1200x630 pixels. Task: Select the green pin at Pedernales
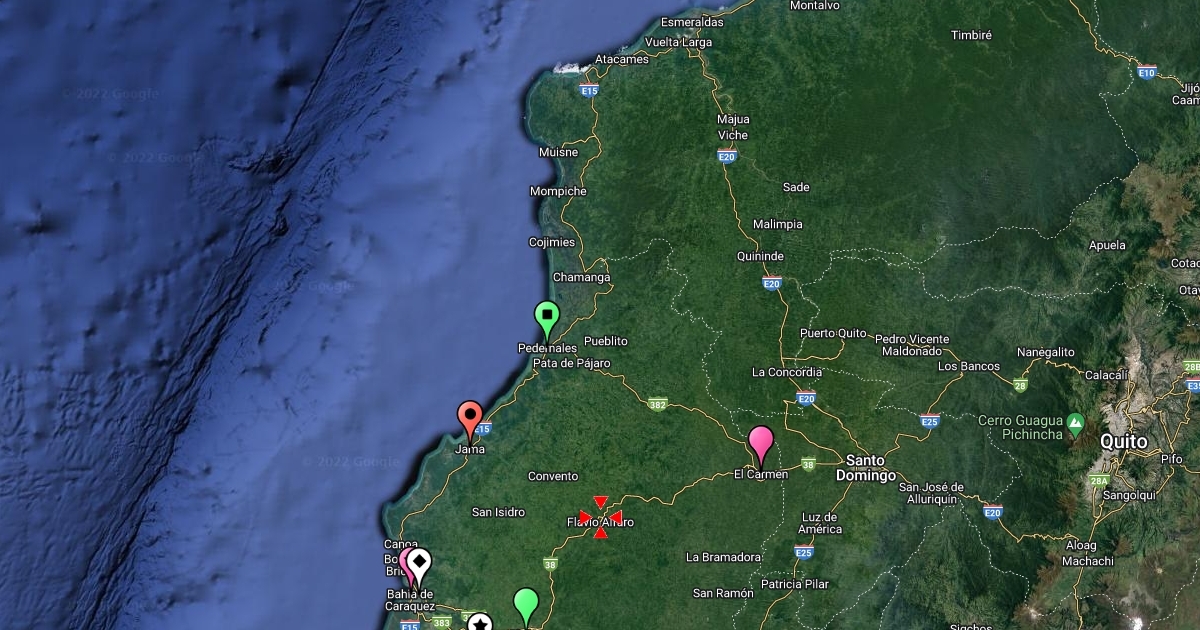coord(546,318)
